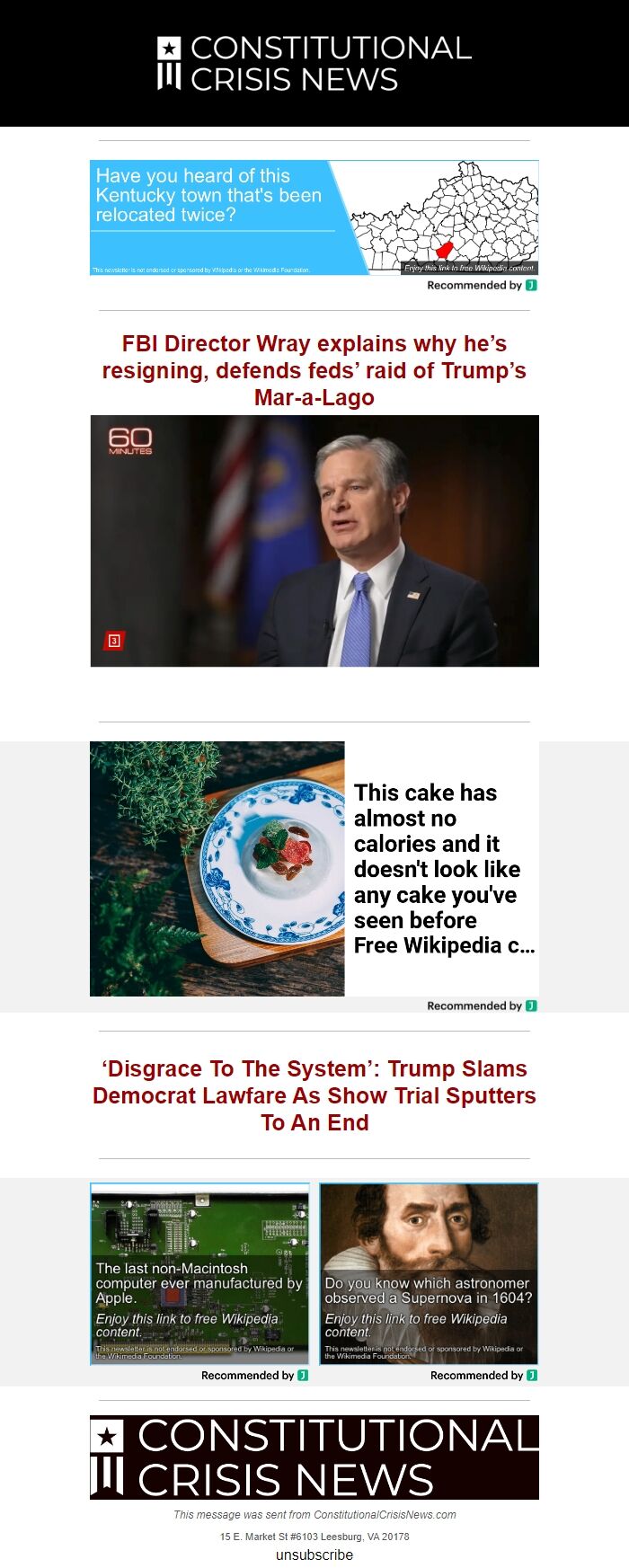
Task: Open the Kentucky town relocated twice banner
Action: [314, 217]
